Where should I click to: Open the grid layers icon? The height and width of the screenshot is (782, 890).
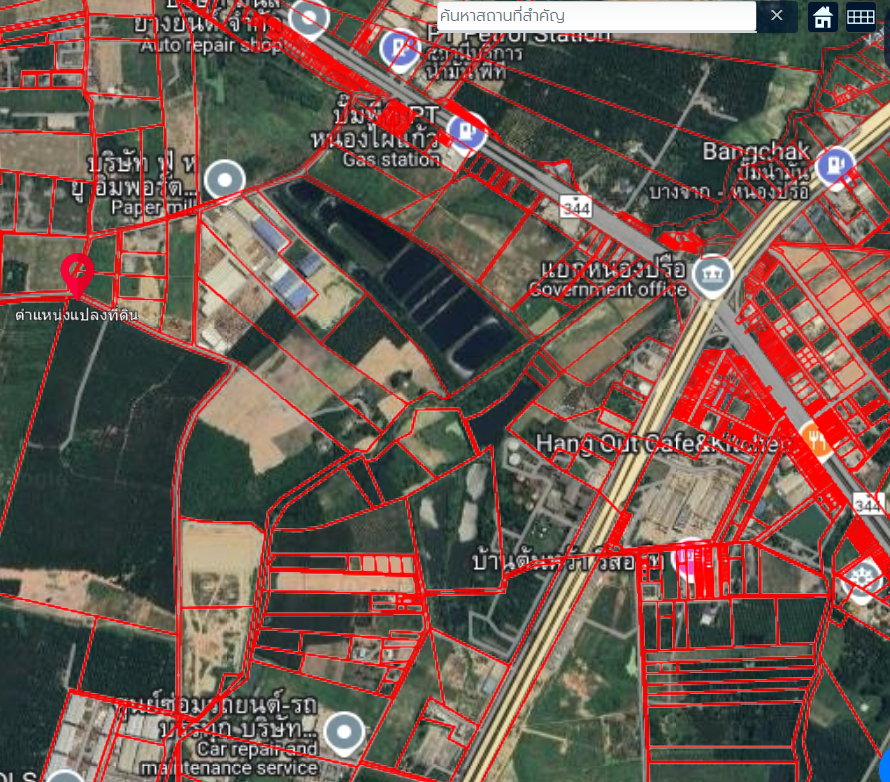861,16
